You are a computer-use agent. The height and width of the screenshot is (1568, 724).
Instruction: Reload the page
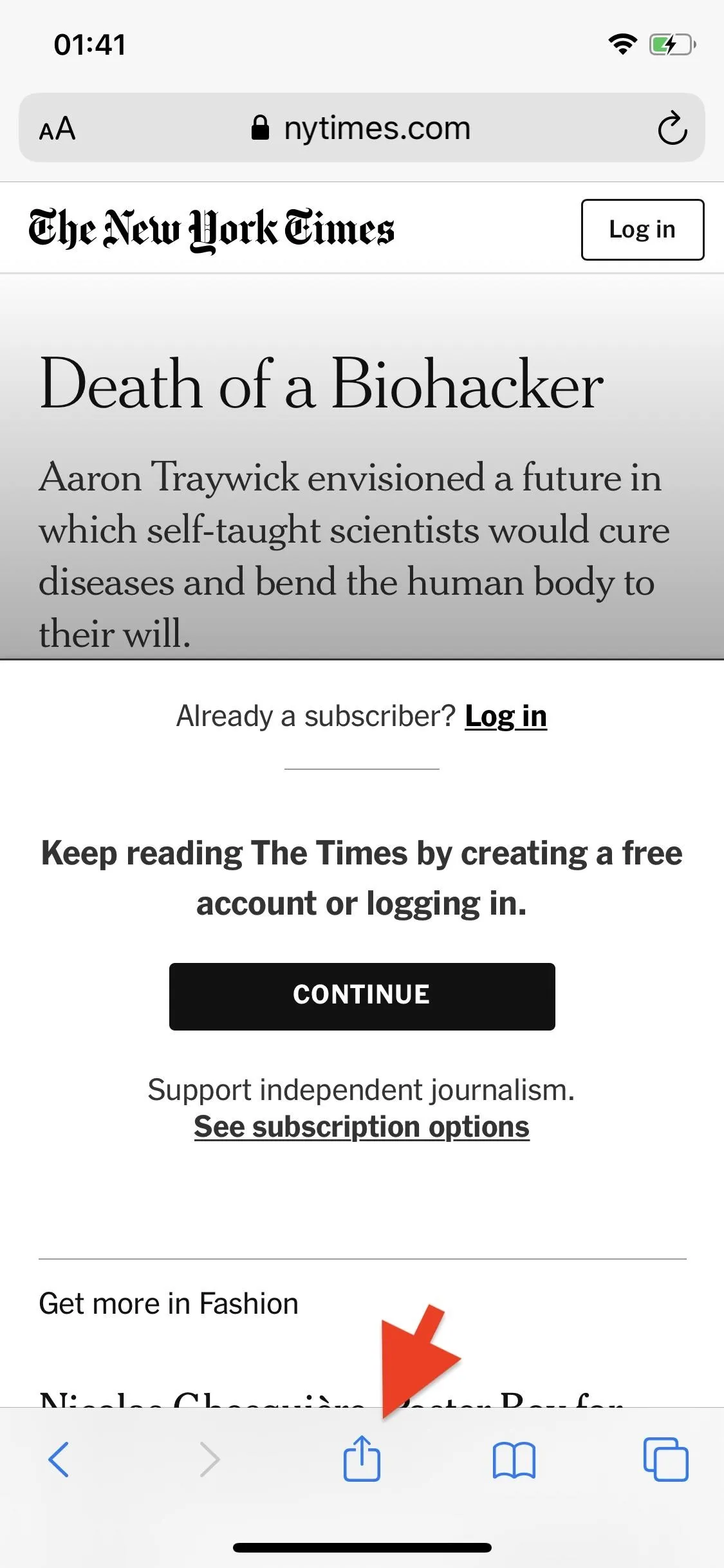click(672, 129)
